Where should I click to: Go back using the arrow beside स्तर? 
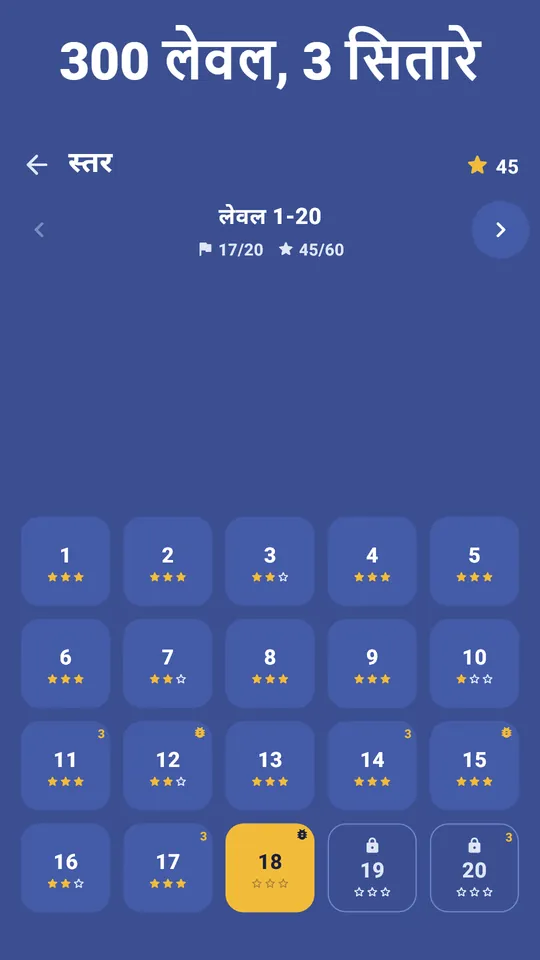[37, 165]
